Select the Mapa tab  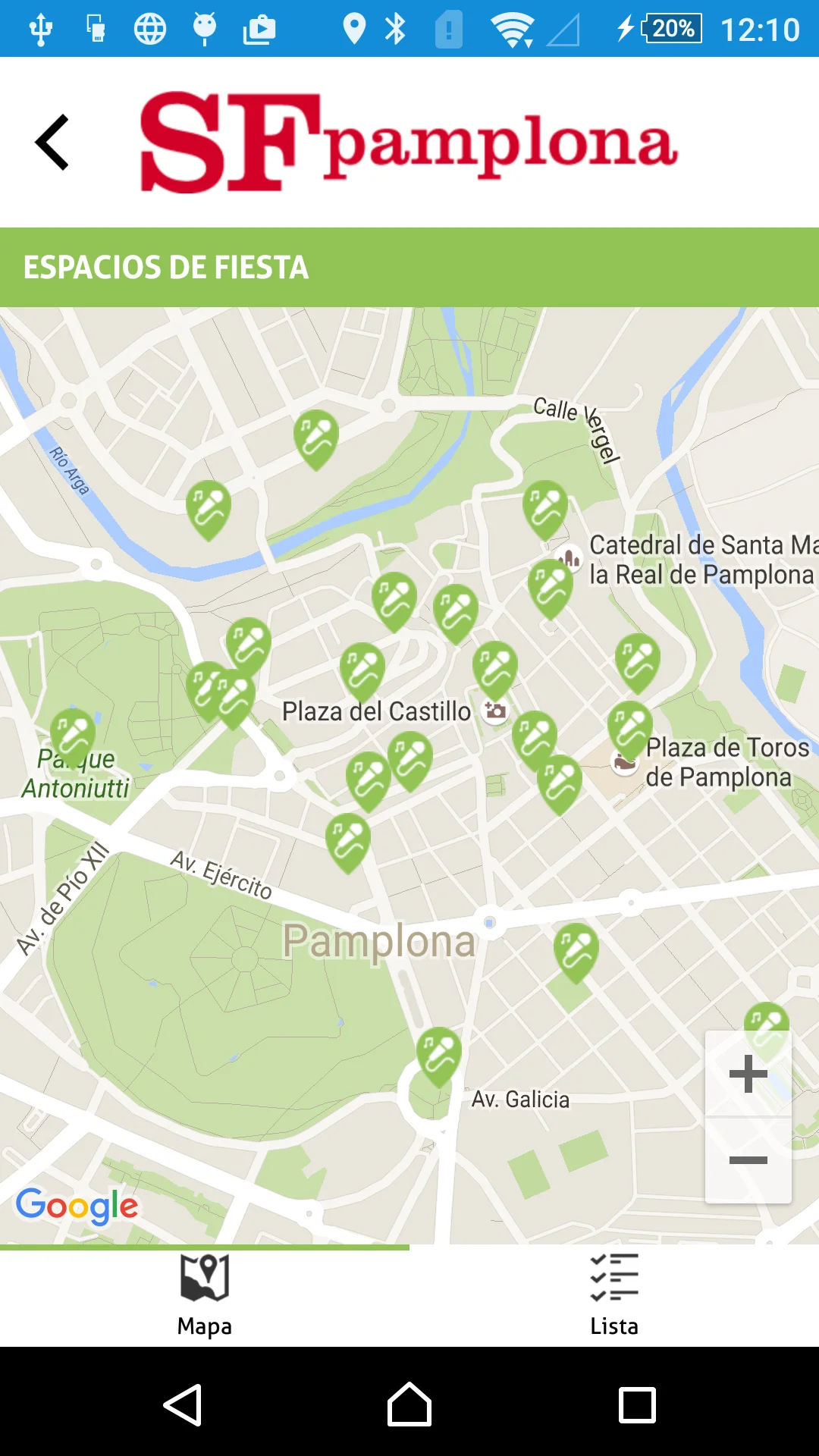[205, 1295]
